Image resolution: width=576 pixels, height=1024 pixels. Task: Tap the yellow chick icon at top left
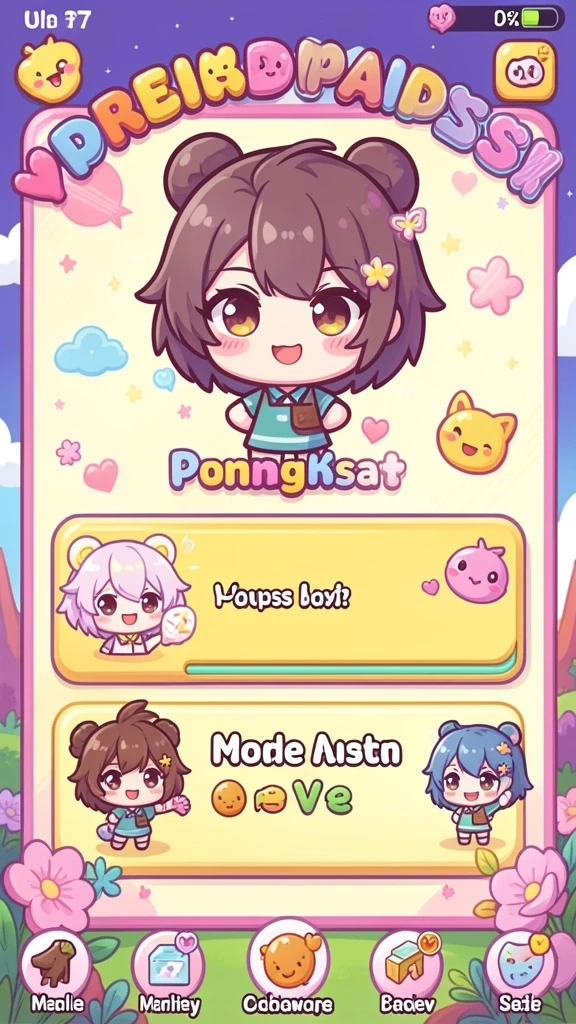click(50, 70)
